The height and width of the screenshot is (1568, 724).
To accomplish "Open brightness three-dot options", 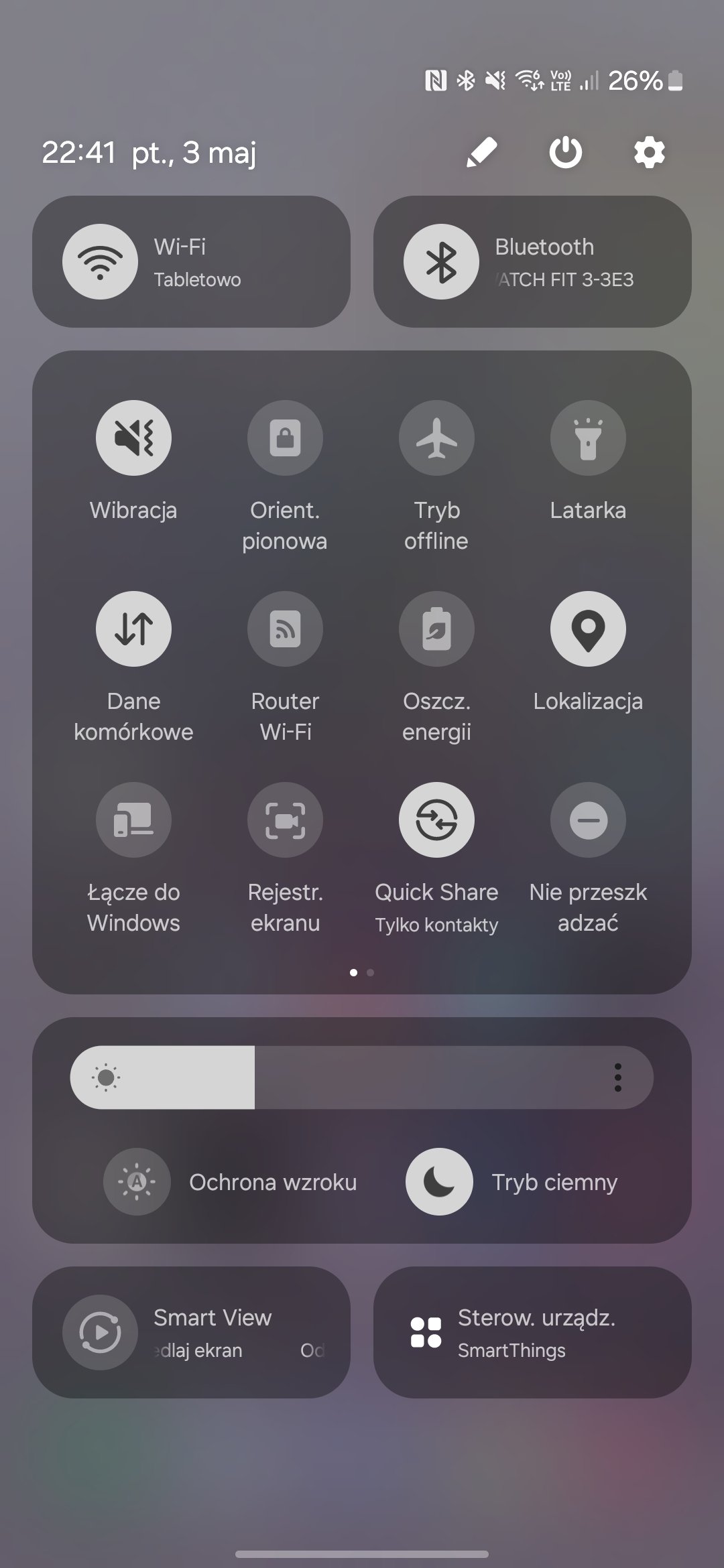I will click(617, 1077).
